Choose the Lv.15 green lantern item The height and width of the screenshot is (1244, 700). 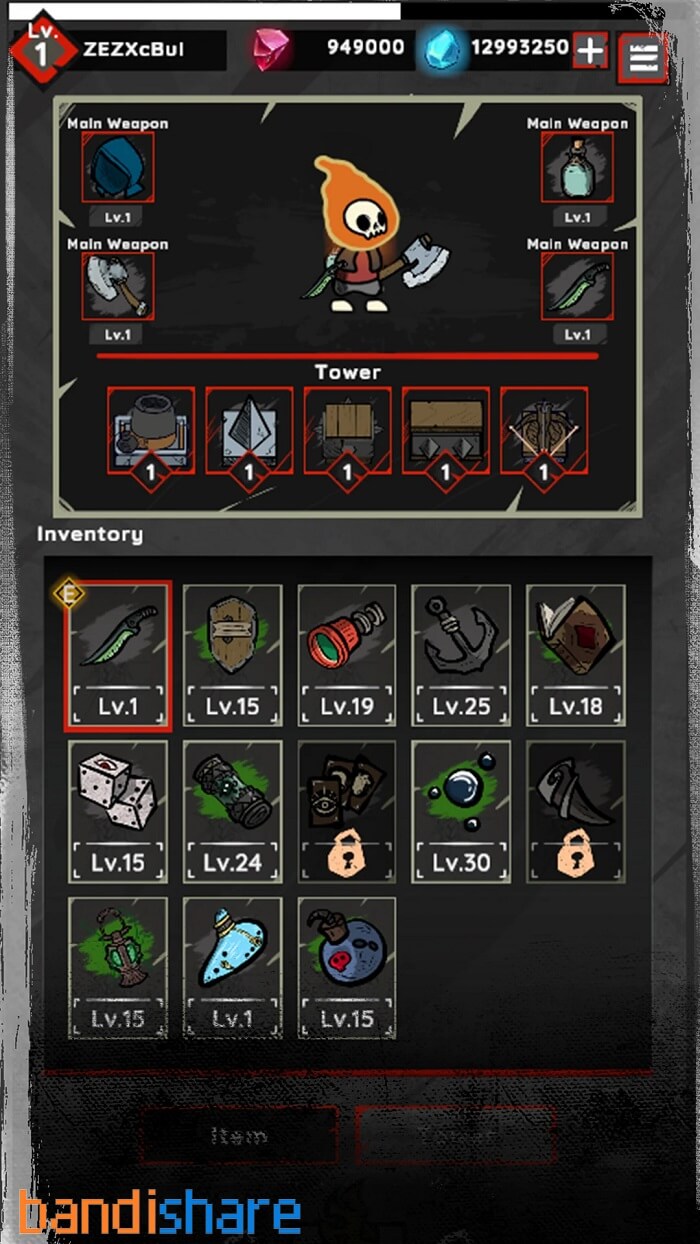tap(118, 968)
